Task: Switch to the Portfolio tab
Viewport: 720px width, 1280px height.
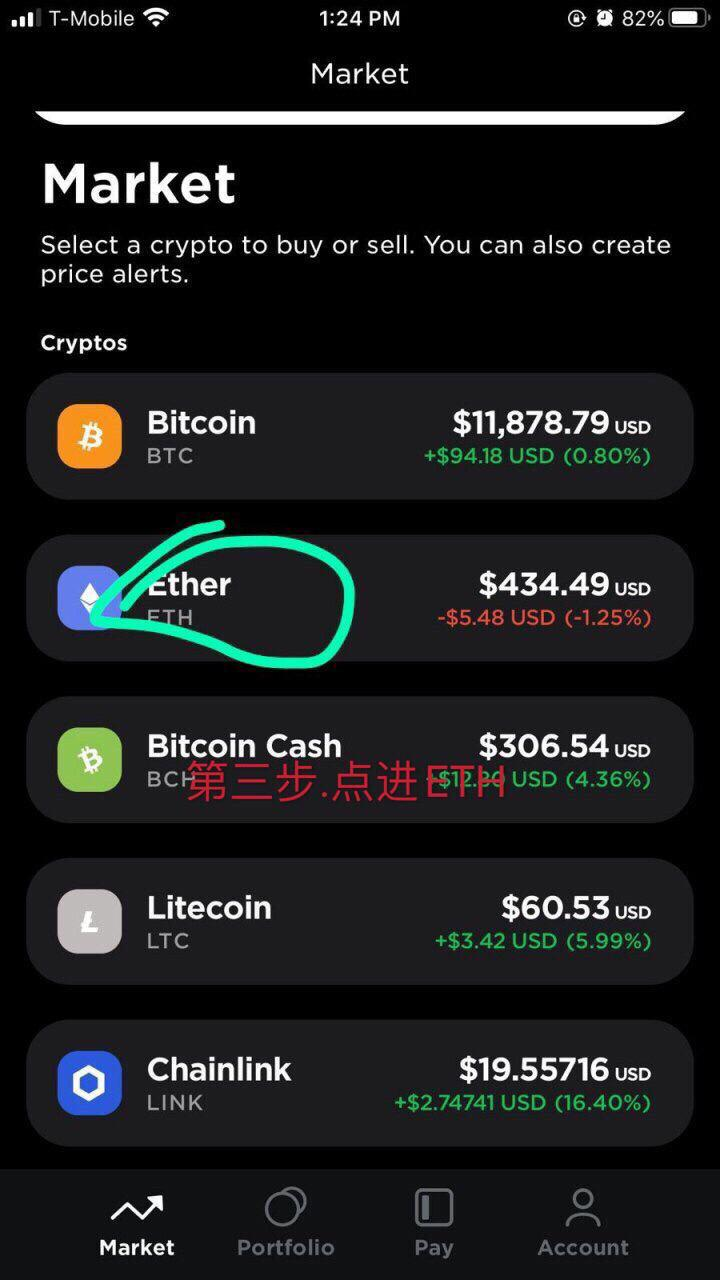Action: click(x=285, y=1222)
